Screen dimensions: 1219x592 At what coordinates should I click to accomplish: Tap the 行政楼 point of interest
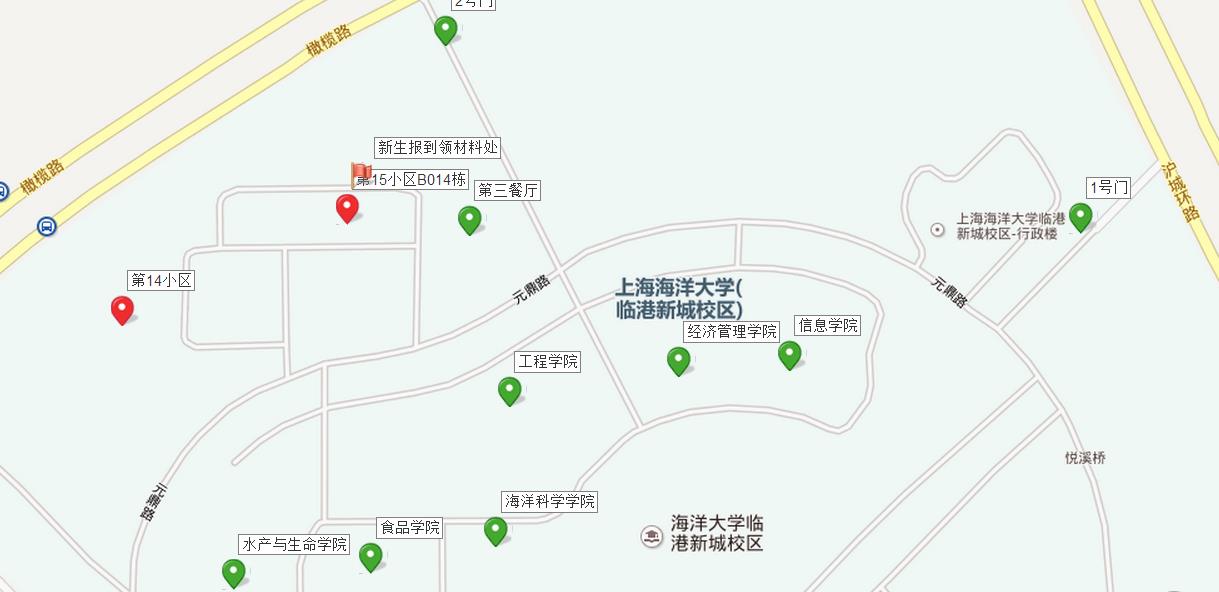pyautogui.click(x=937, y=230)
